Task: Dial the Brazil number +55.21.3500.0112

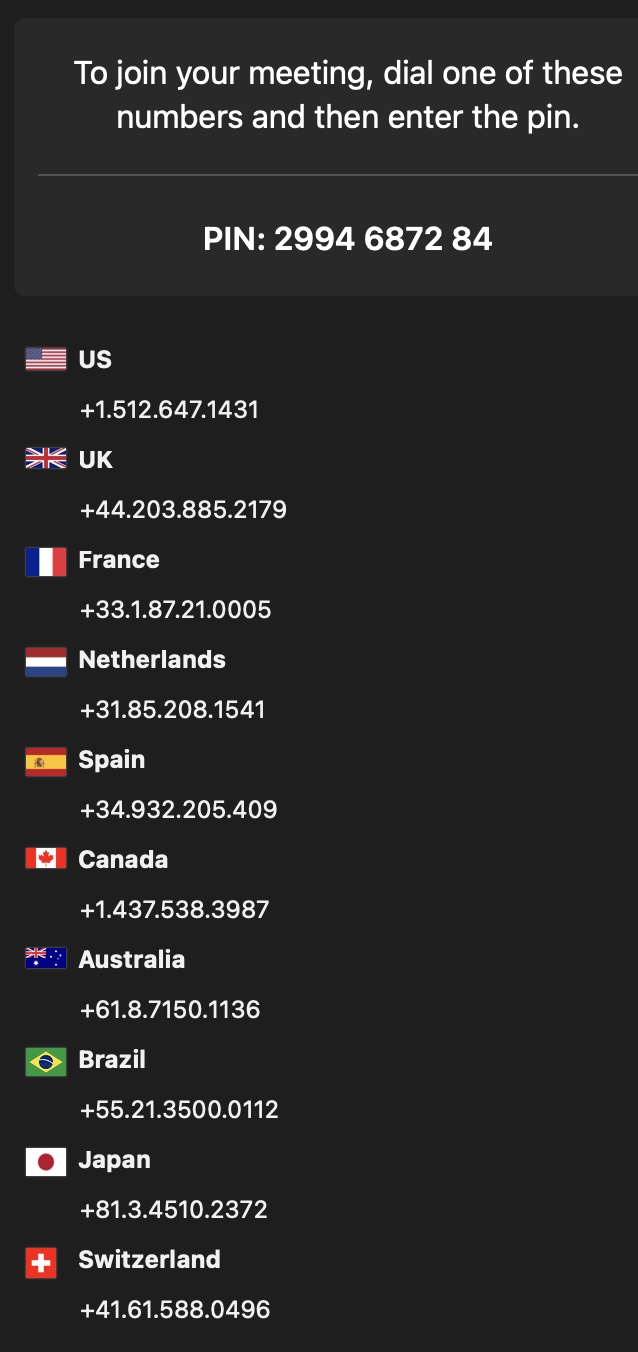Action: [179, 1110]
